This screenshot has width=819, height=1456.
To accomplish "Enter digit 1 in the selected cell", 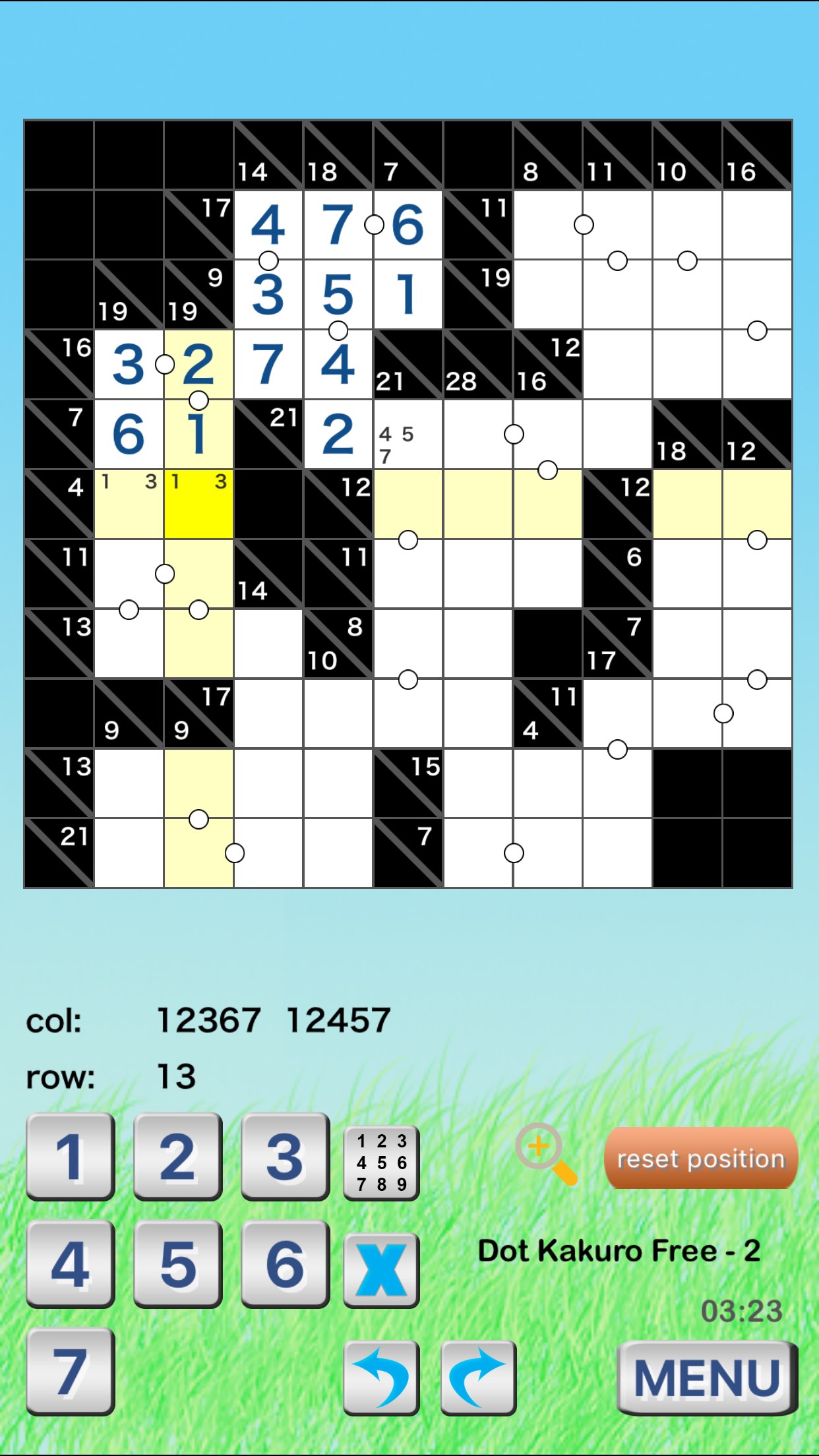I will click(x=70, y=1157).
